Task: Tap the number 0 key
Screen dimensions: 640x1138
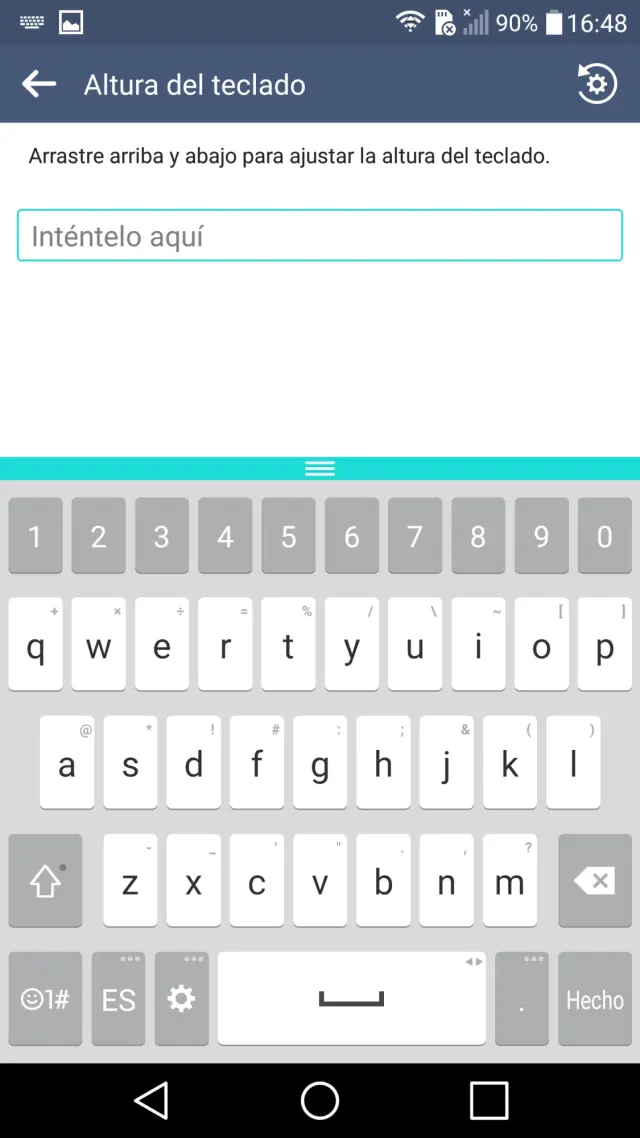Action: coord(604,536)
